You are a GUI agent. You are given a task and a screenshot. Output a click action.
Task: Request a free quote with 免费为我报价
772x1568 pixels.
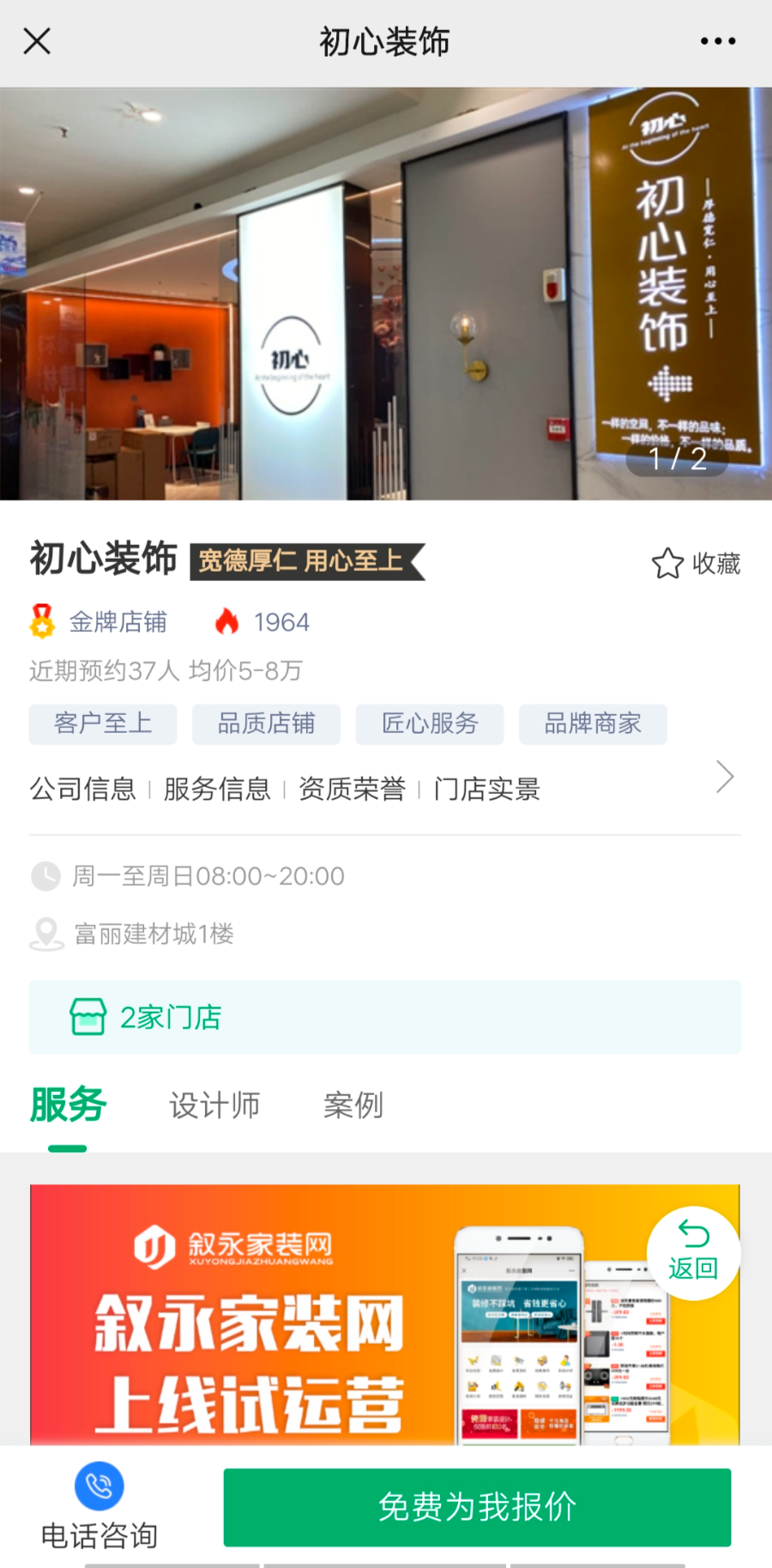tap(477, 1507)
